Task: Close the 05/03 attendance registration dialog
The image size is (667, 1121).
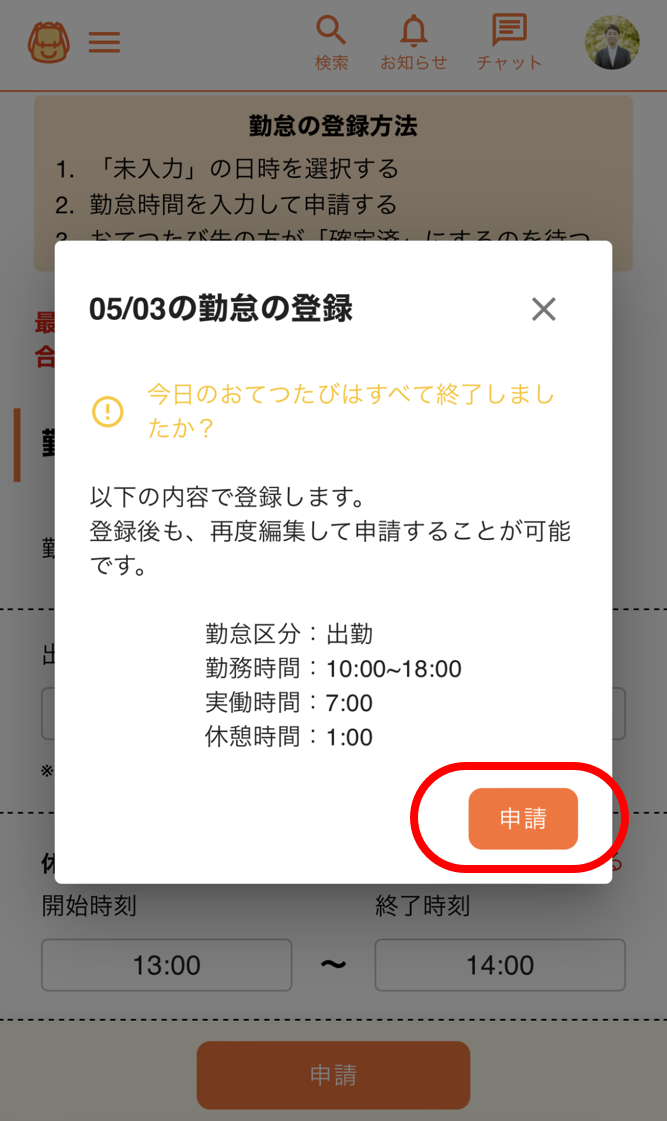Action: (x=543, y=309)
